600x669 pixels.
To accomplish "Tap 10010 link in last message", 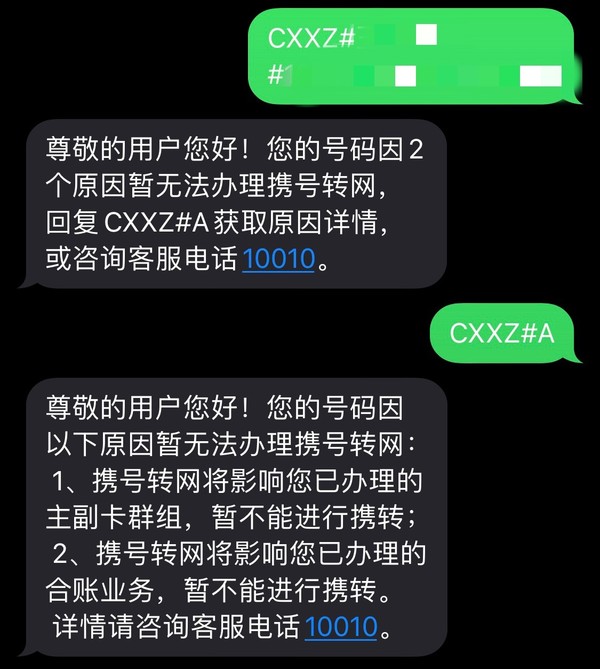I will (x=340, y=627).
